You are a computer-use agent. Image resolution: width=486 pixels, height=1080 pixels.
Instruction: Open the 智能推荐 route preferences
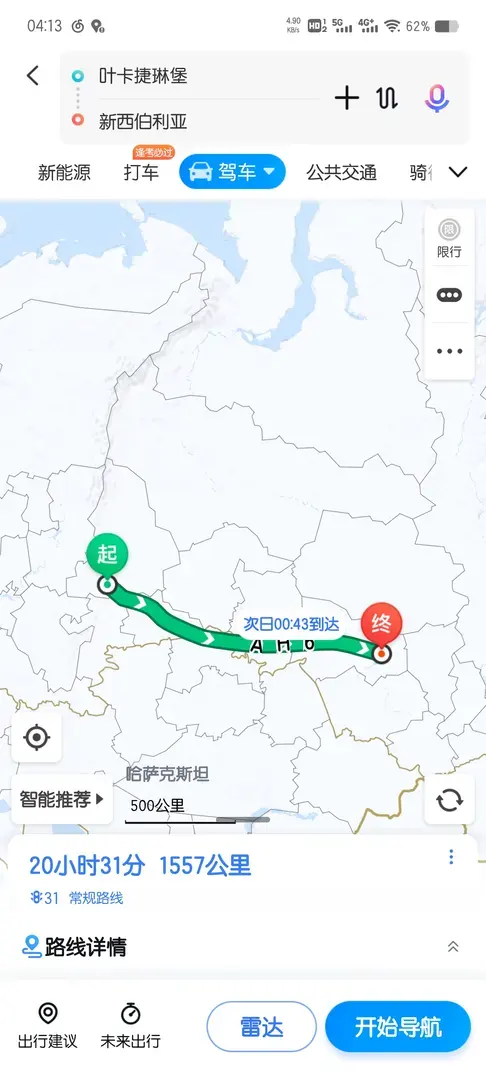[62, 800]
